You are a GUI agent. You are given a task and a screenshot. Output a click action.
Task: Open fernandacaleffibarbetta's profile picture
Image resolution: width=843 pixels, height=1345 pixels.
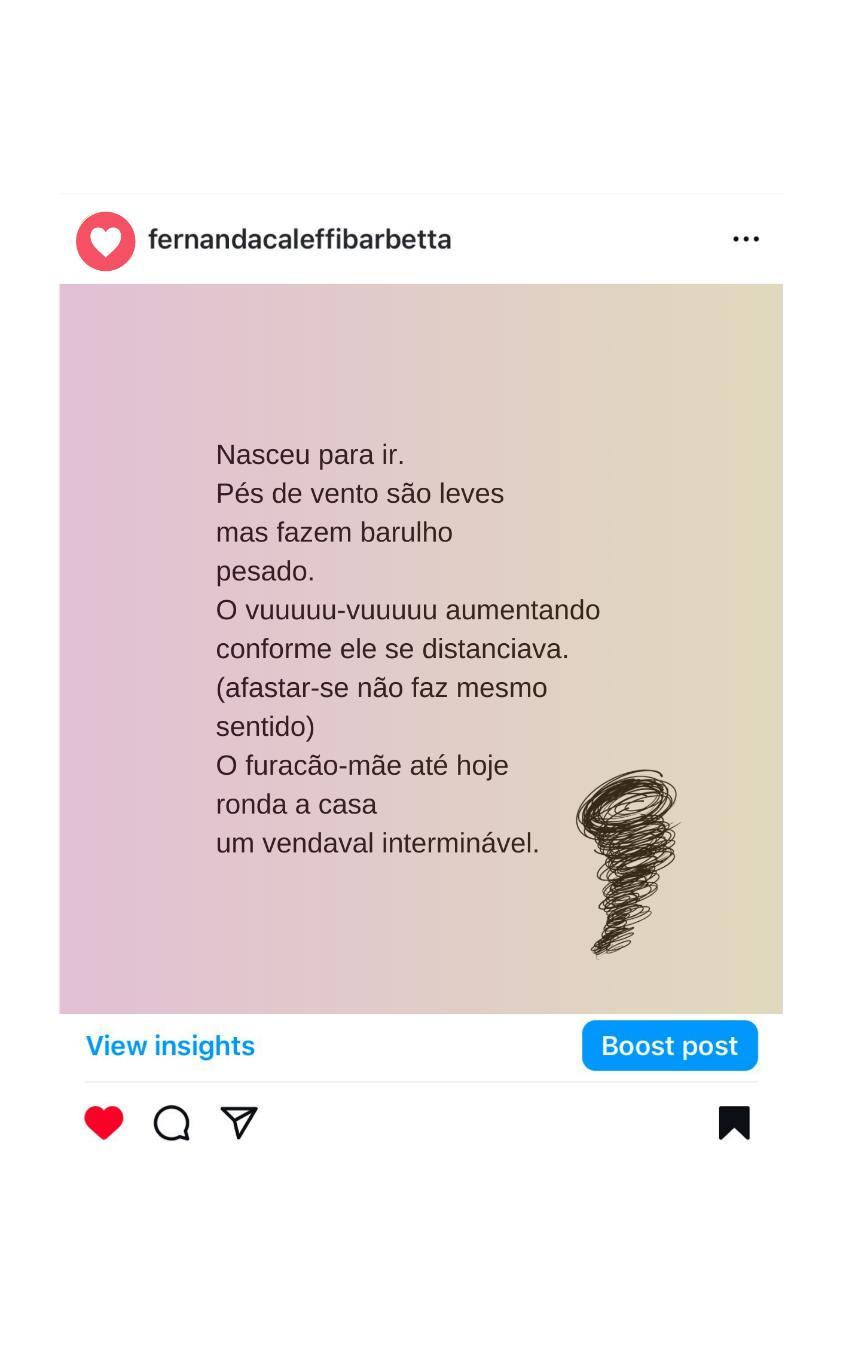pos(106,241)
